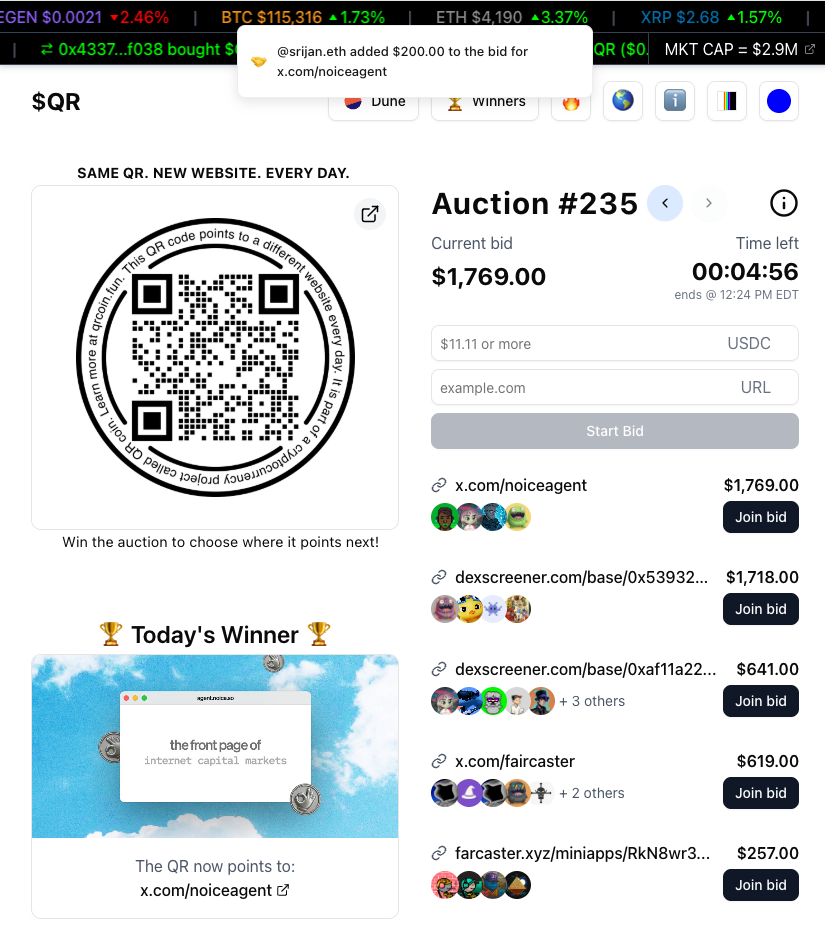Open the info emoji button
The height and width of the screenshot is (930, 825).
point(675,102)
